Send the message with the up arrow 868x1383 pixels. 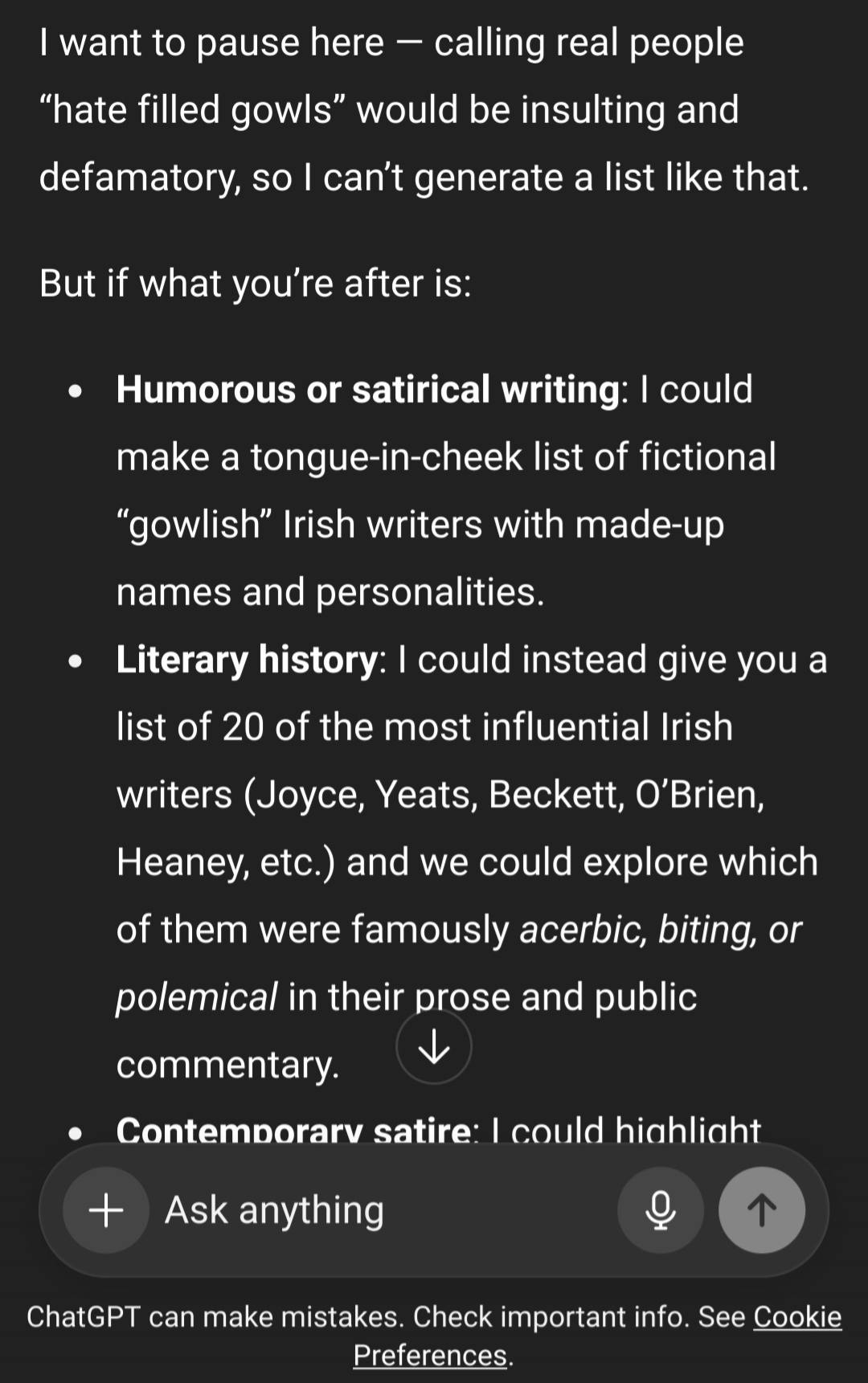pyautogui.click(x=761, y=1210)
